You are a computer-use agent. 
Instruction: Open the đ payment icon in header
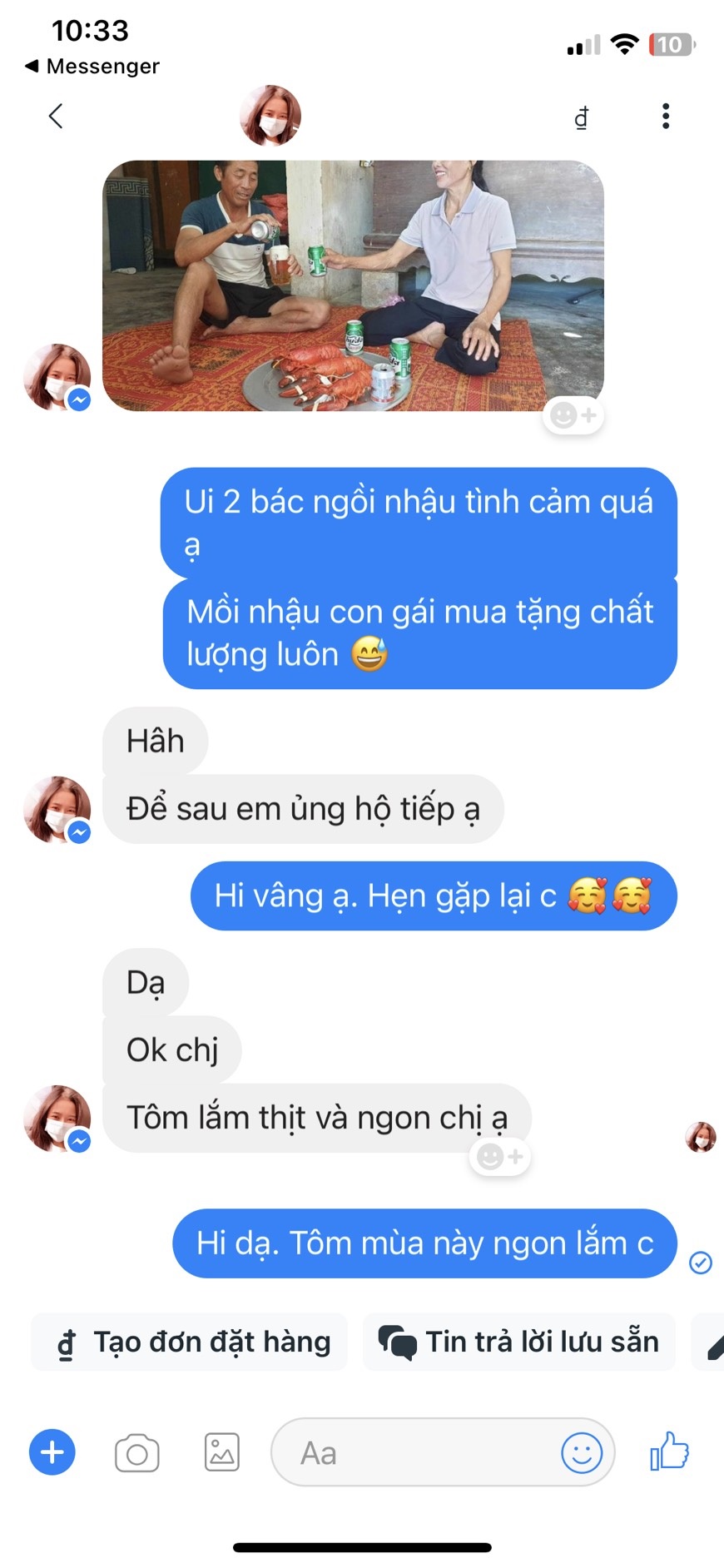click(581, 117)
